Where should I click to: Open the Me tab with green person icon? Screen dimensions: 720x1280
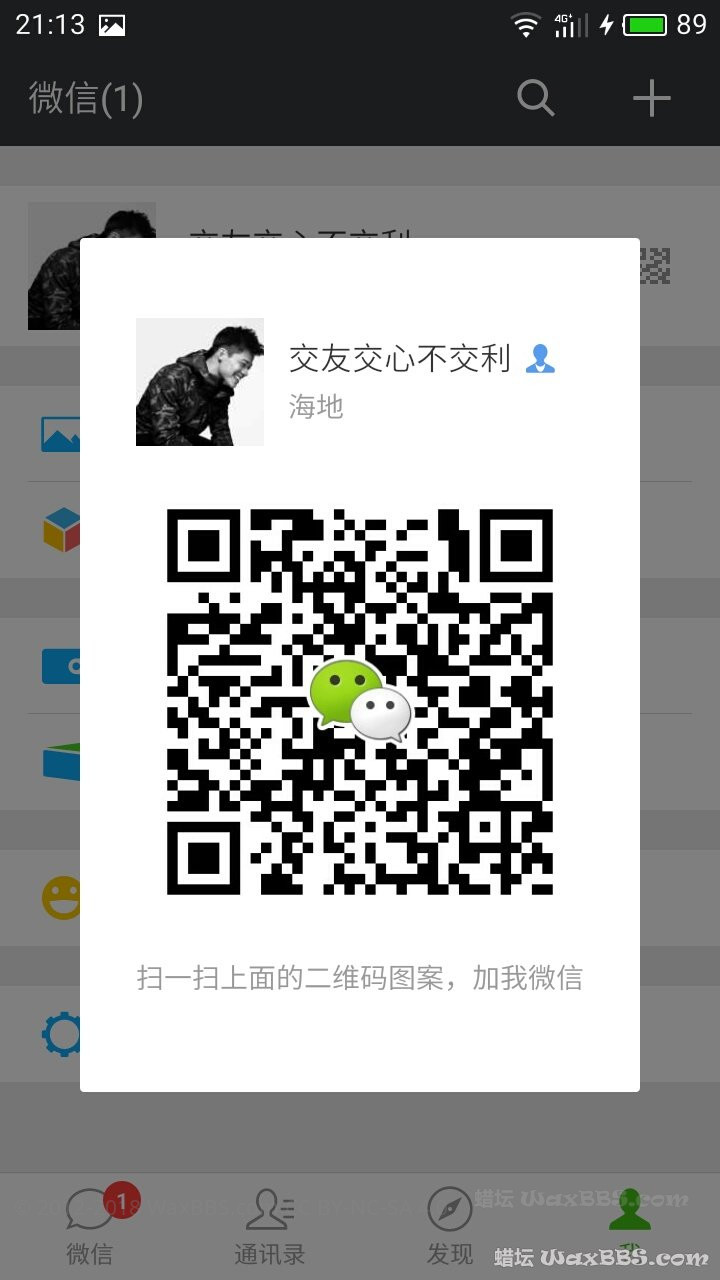click(x=630, y=1225)
